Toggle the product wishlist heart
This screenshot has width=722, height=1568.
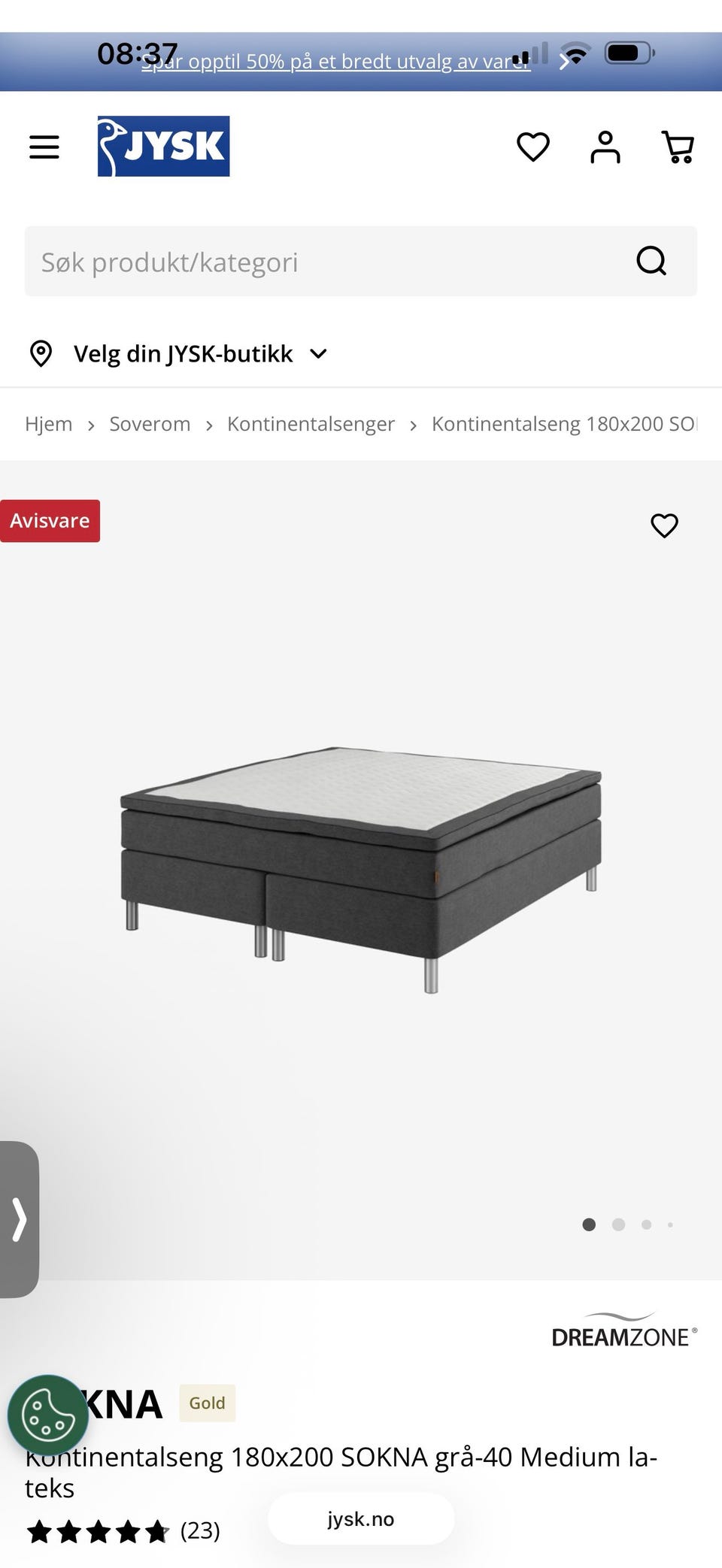(x=664, y=526)
